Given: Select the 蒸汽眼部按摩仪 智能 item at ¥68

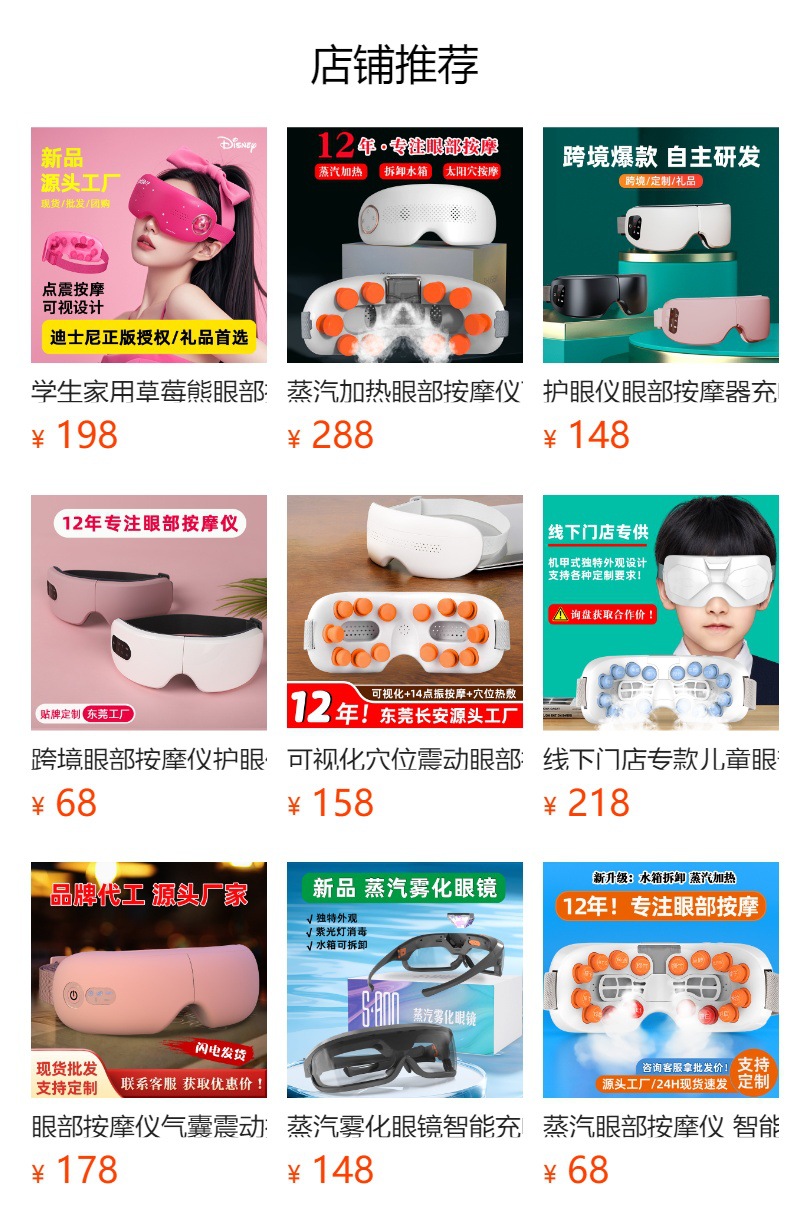Looking at the screenshot, I should point(661,1025).
